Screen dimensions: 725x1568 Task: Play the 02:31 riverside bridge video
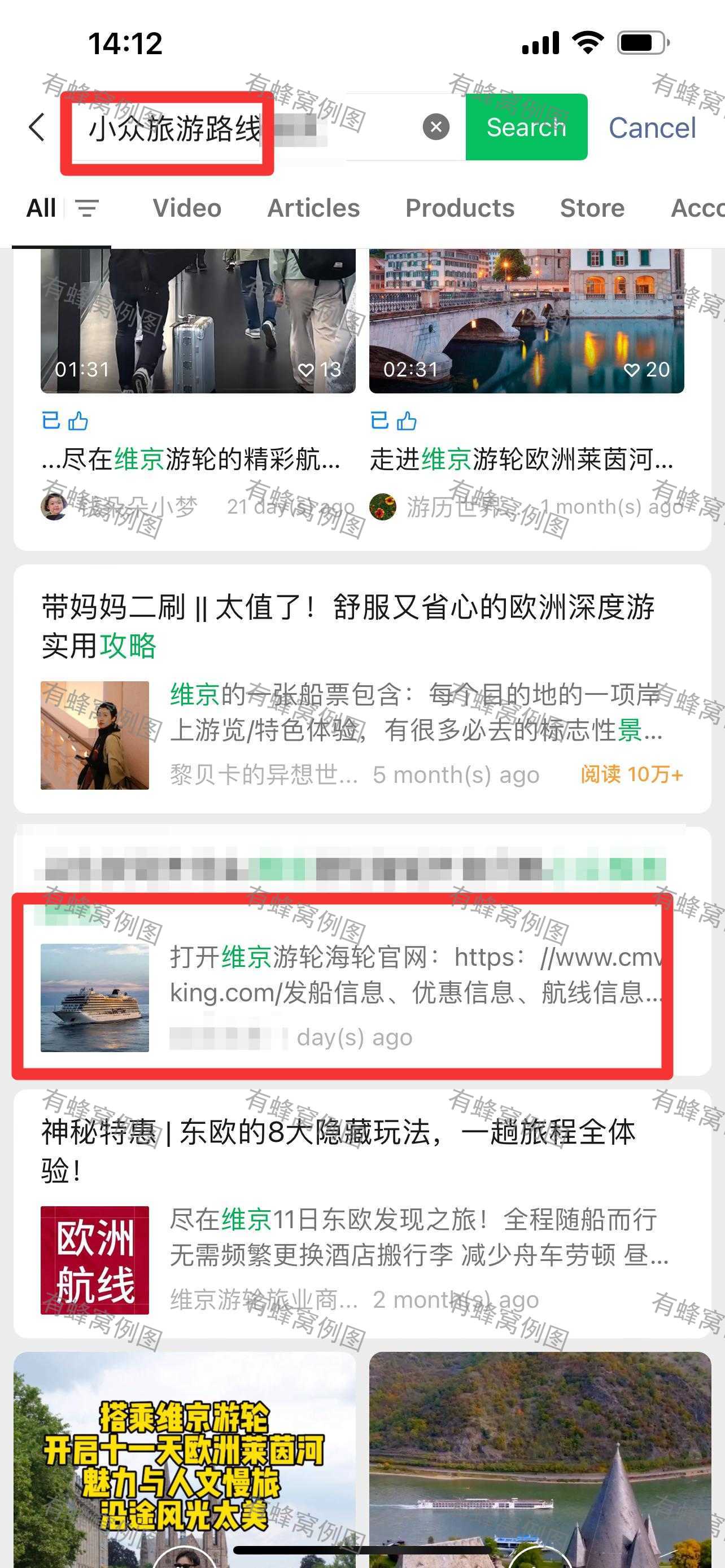[527, 321]
